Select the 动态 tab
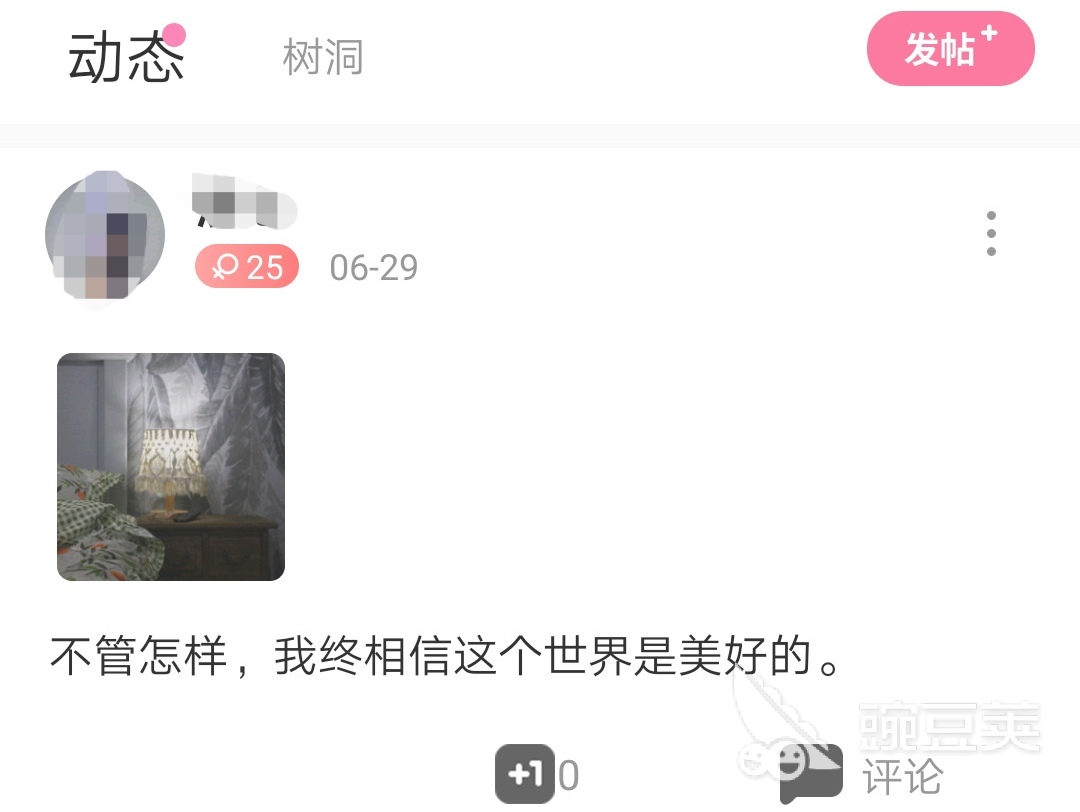This screenshot has height=812, width=1080. pos(126,57)
